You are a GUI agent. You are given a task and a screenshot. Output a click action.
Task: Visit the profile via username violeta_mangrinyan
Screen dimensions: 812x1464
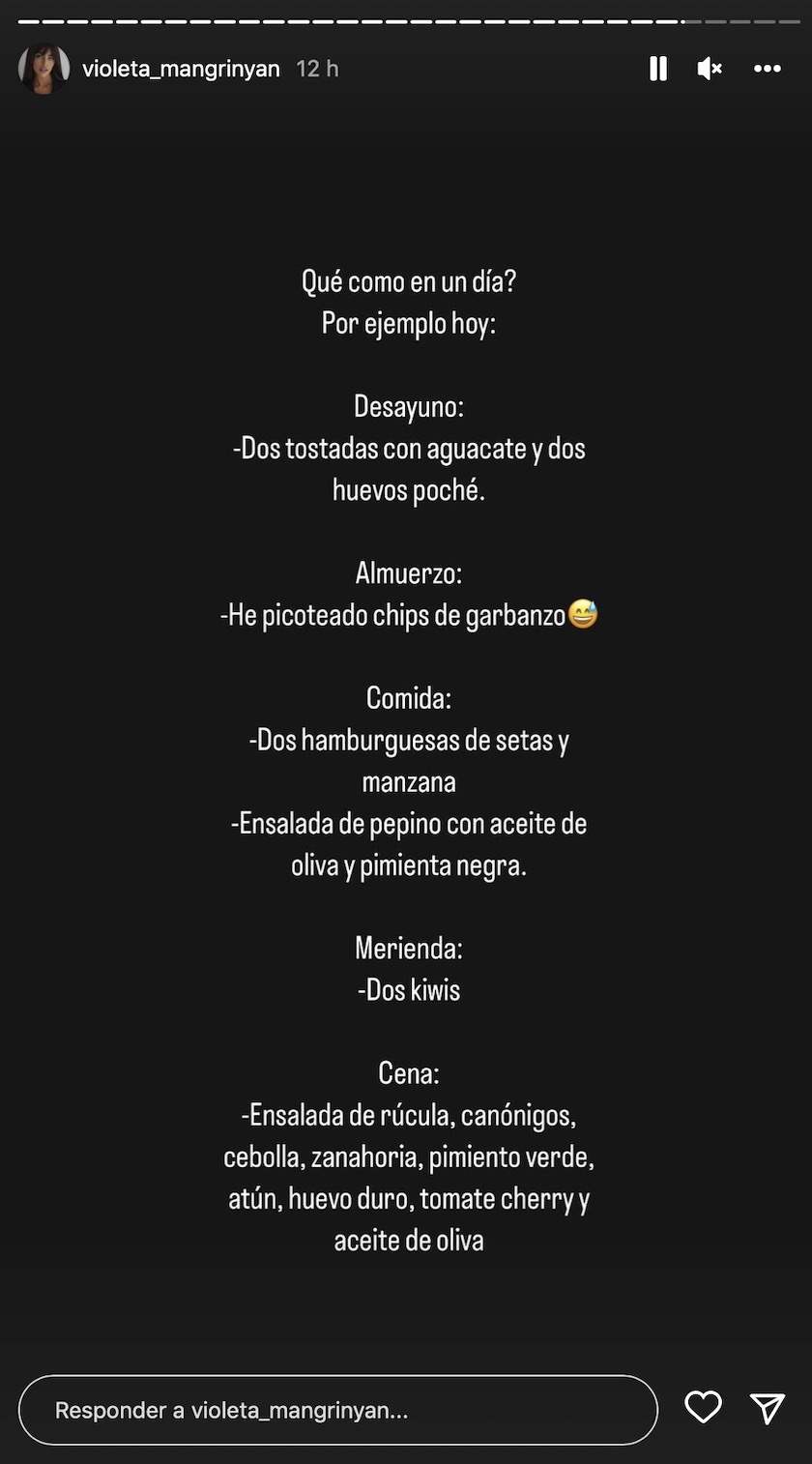click(x=180, y=69)
